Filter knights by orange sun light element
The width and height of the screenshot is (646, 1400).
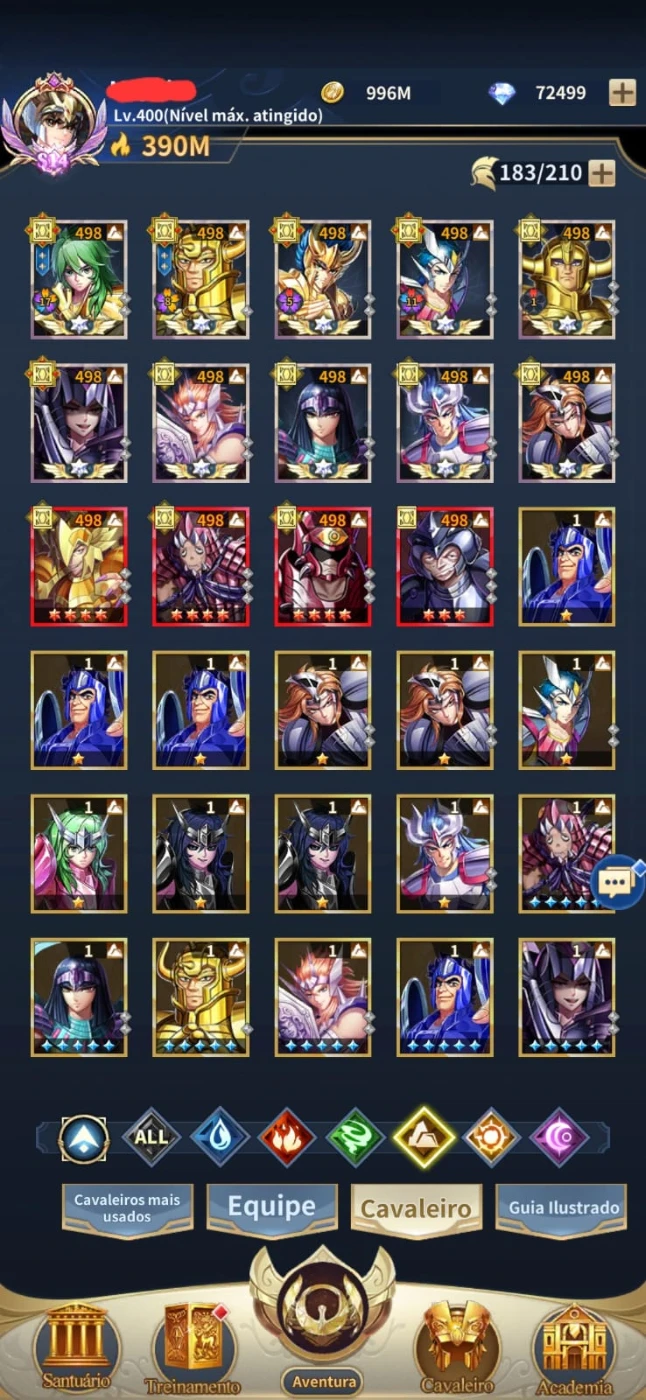(491, 1137)
